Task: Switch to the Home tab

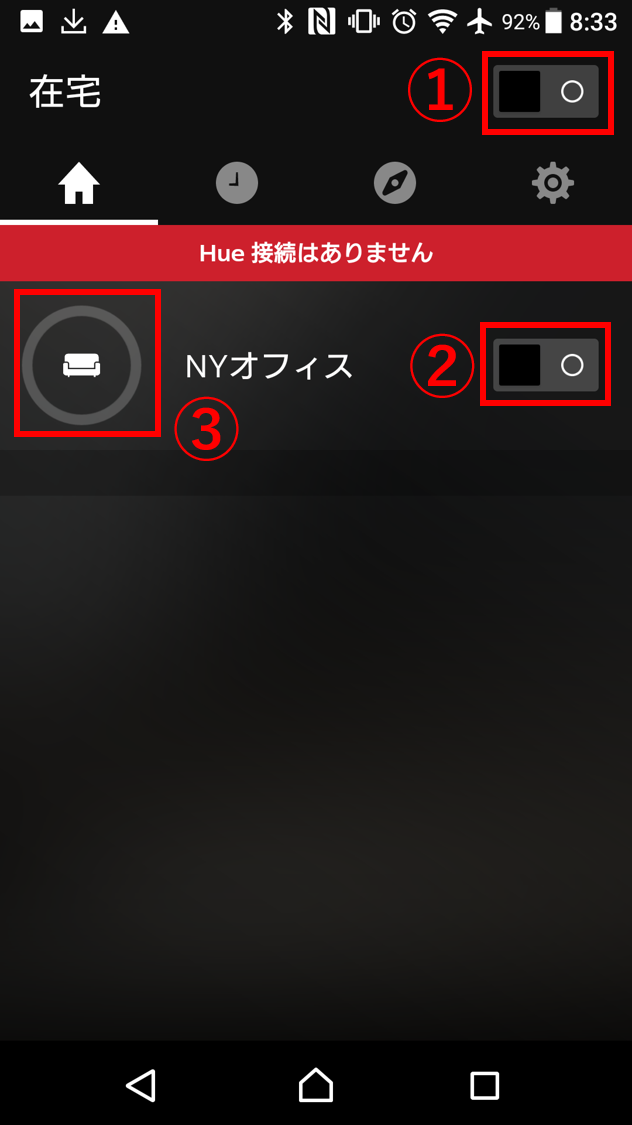Action: [79, 184]
